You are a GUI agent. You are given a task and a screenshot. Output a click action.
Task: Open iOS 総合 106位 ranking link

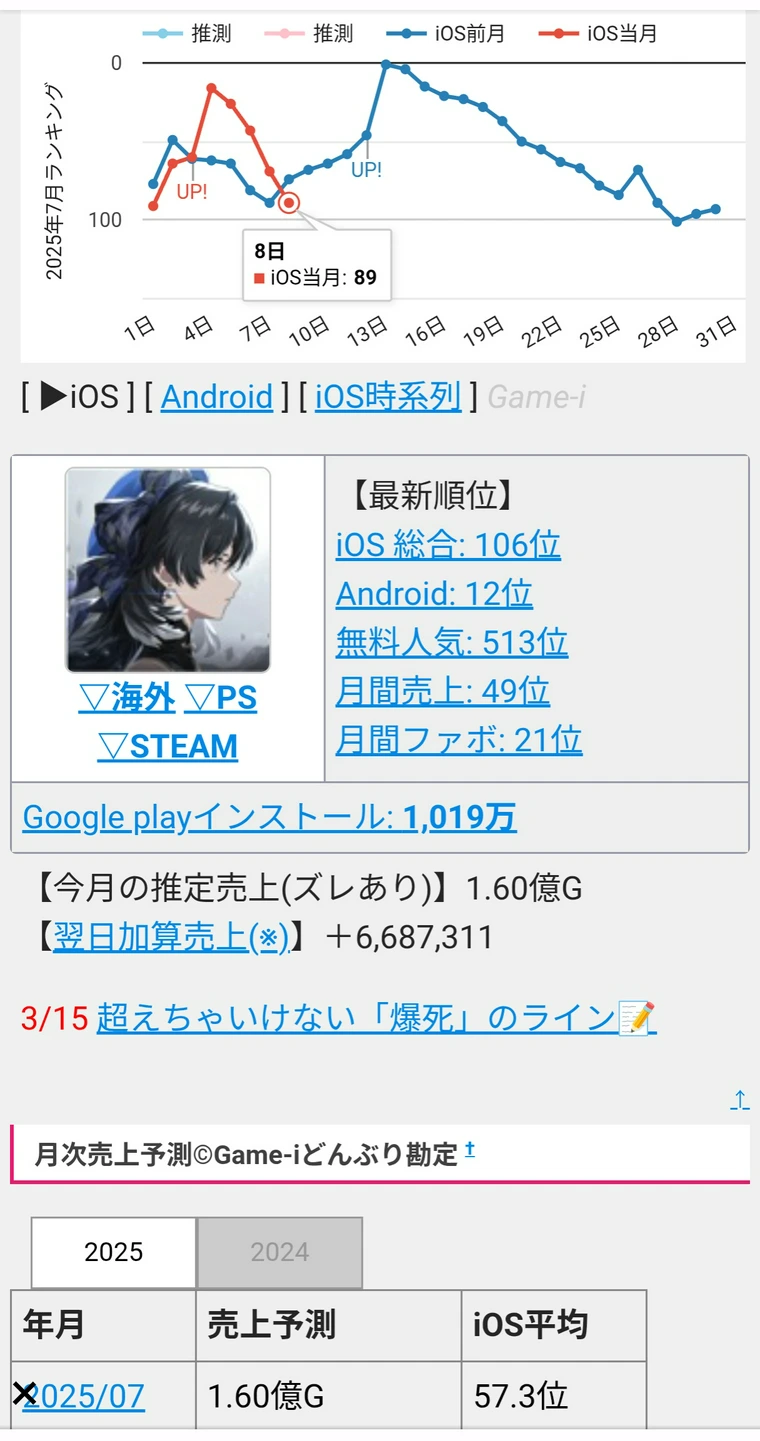point(448,545)
